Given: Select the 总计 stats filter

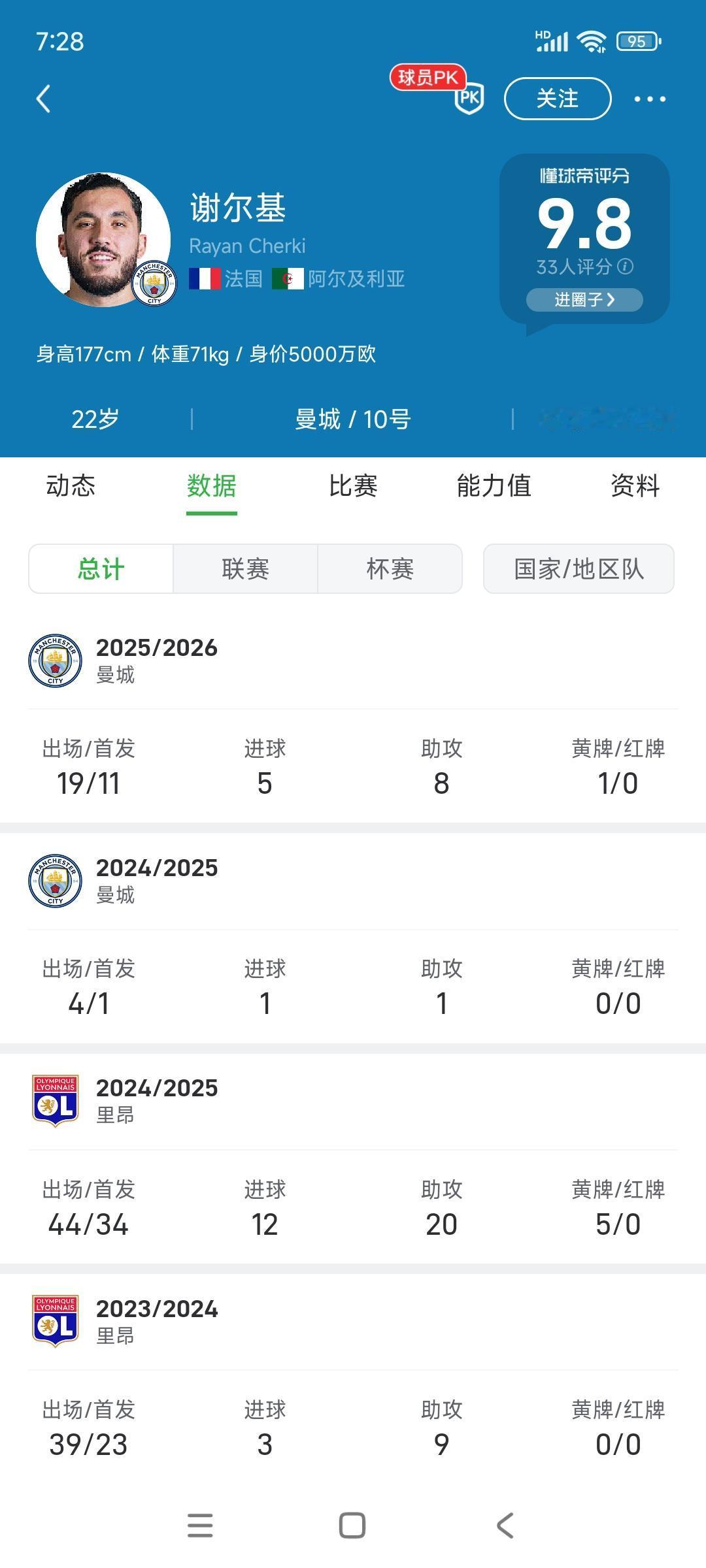Looking at the screenshot, I should pos(101,568).
